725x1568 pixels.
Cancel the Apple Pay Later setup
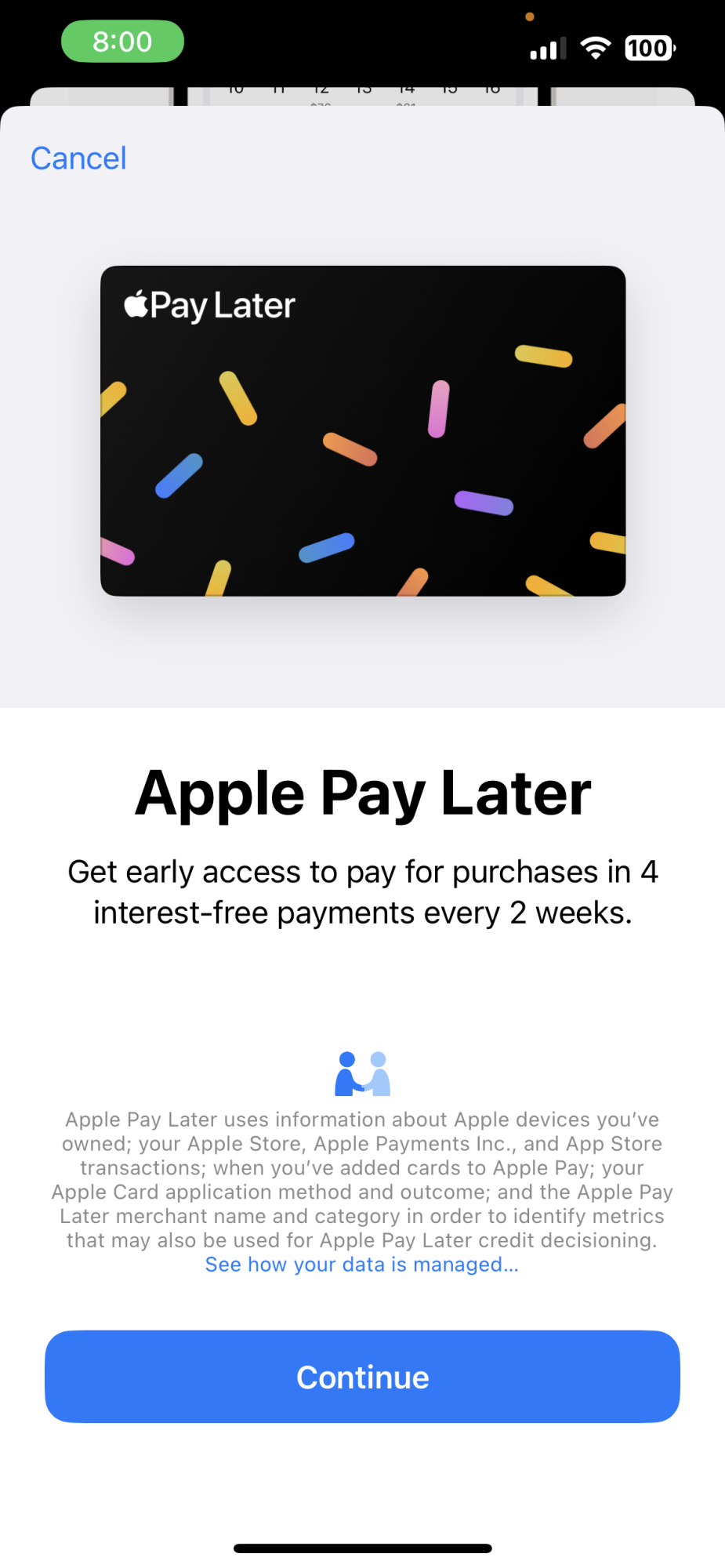point(78,158)
